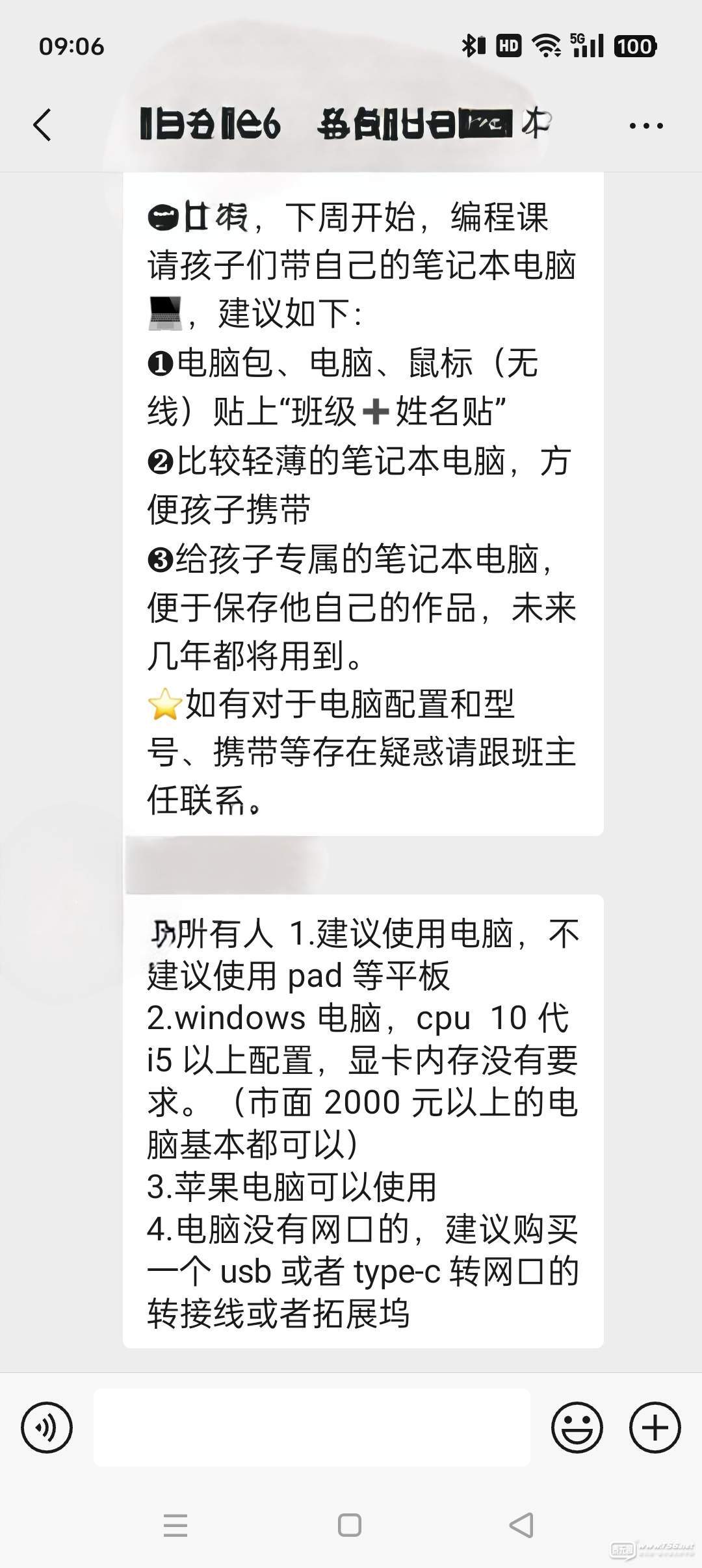702x1568 pixels.
Task: Tap the system home button
Action: click(x=350, y=1525)
